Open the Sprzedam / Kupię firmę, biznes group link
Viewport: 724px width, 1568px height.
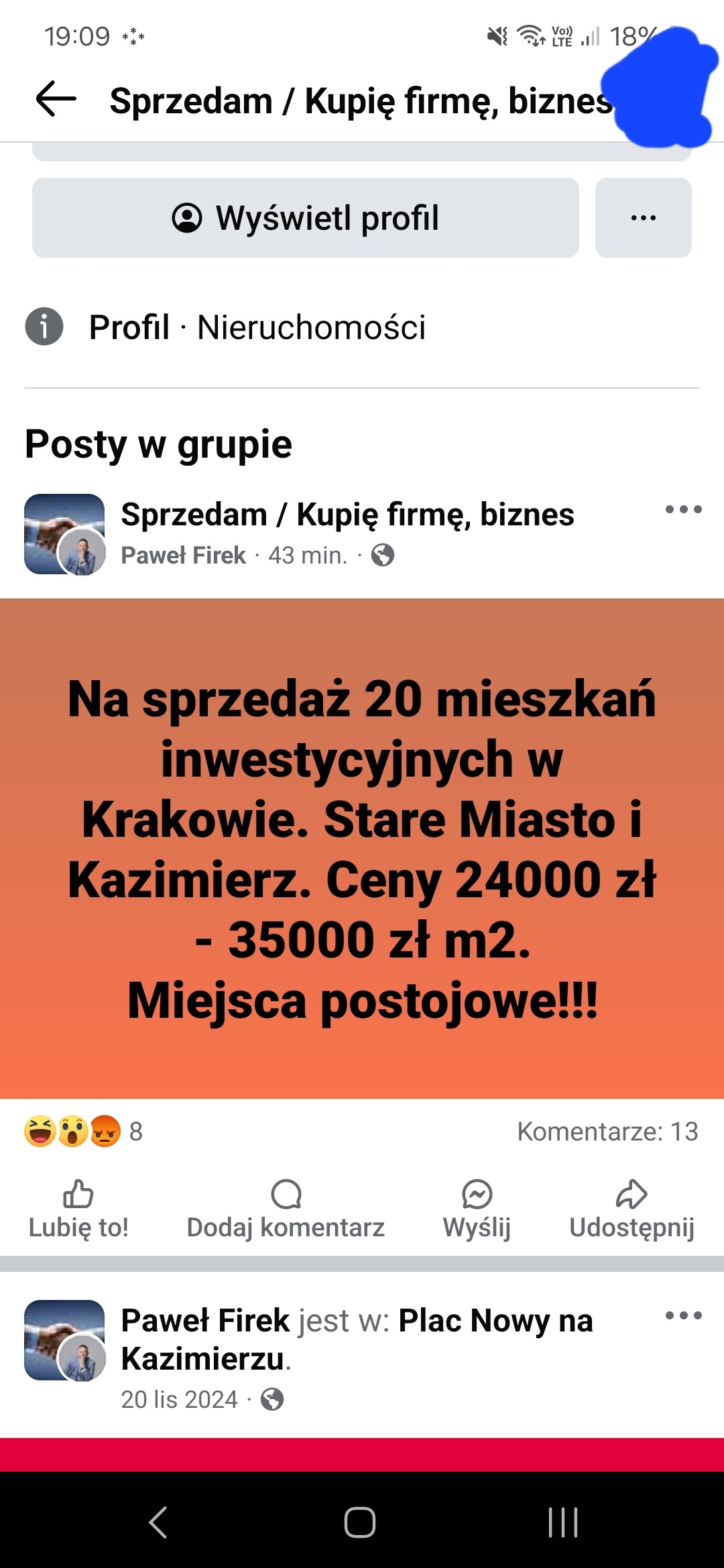(x=347, y=515)
